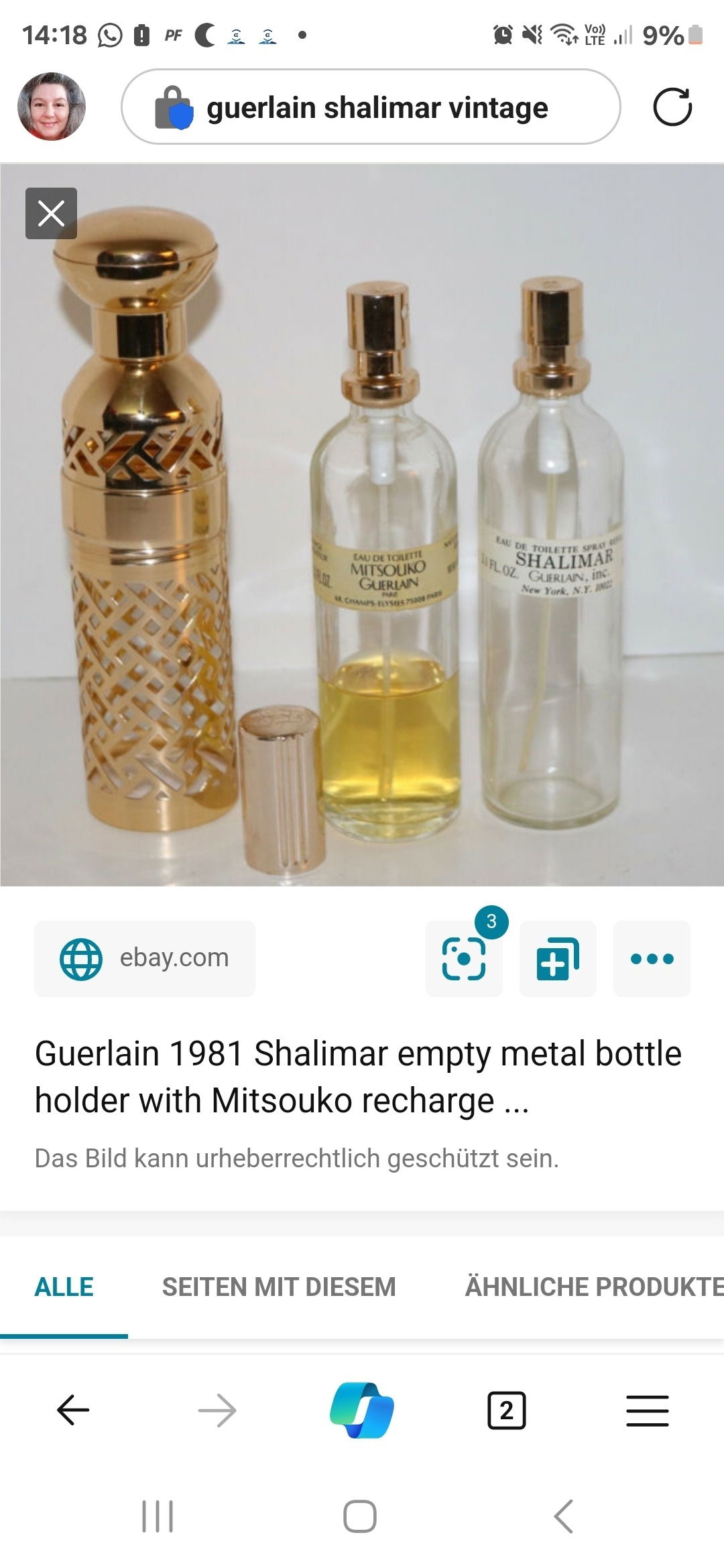Go to the home screen
This screenshot has height=1568, width=724.
click(360, 1516)
